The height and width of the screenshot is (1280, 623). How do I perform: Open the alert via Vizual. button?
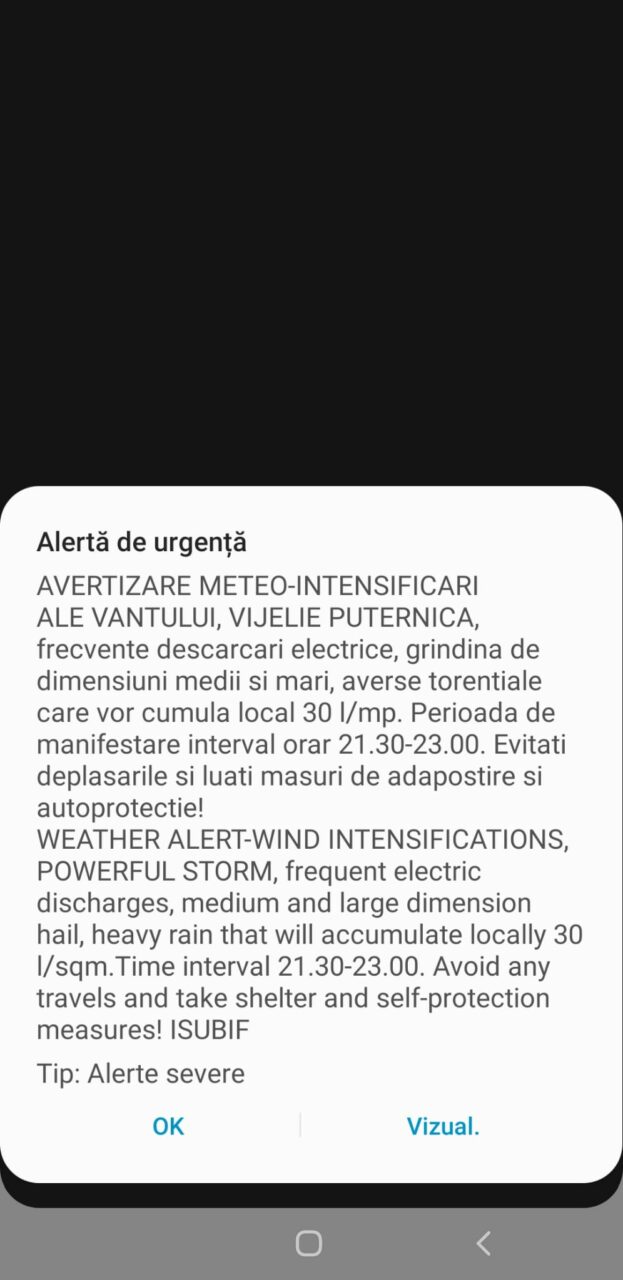(x=443, y=1126)
